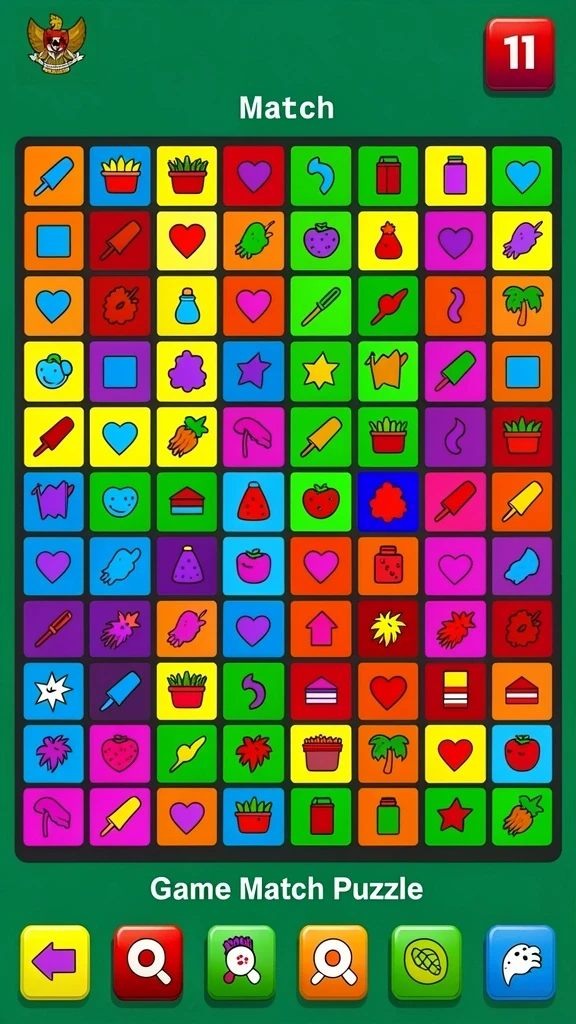This screenshot has height=1024, width=576.
Task: Tap the orange magnifier button
Action: 334,962
